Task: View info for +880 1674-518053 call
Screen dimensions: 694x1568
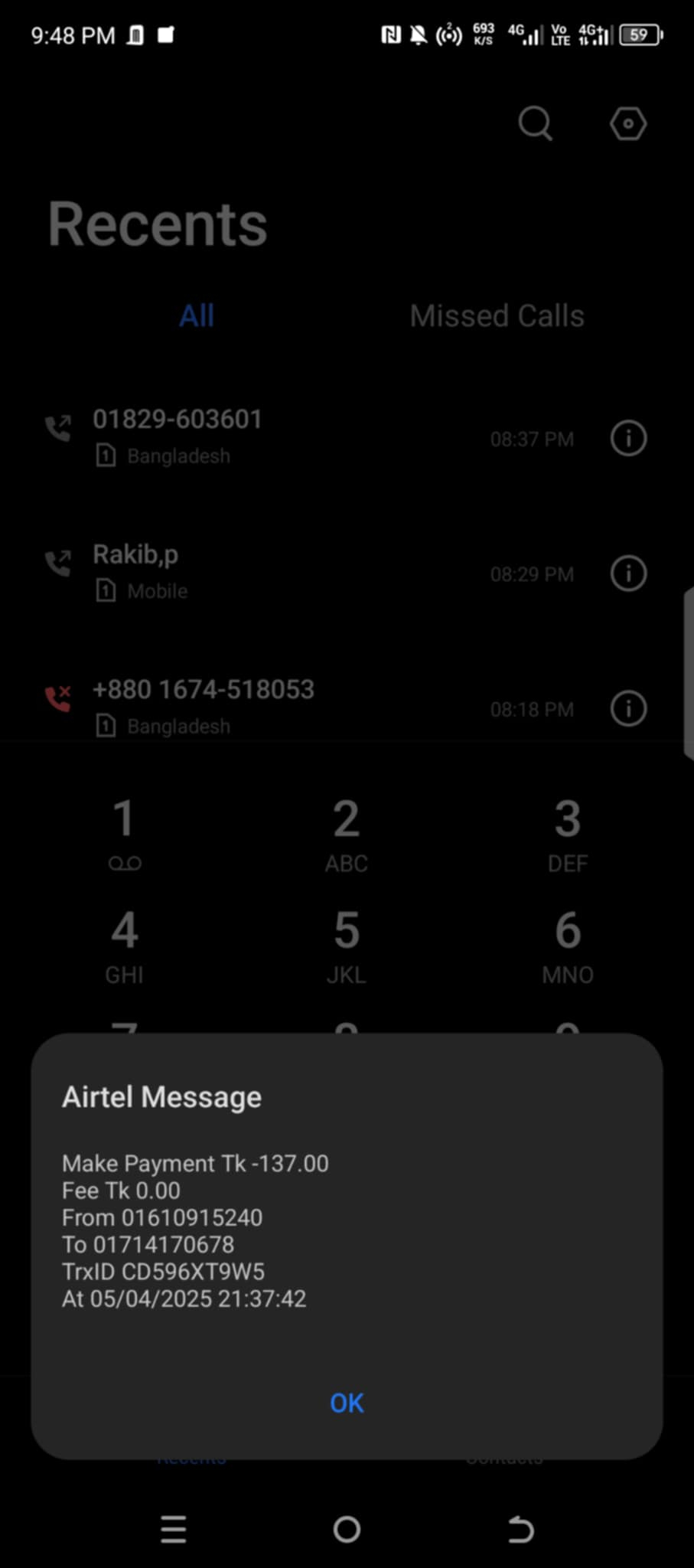Action: tap(628, 708)
